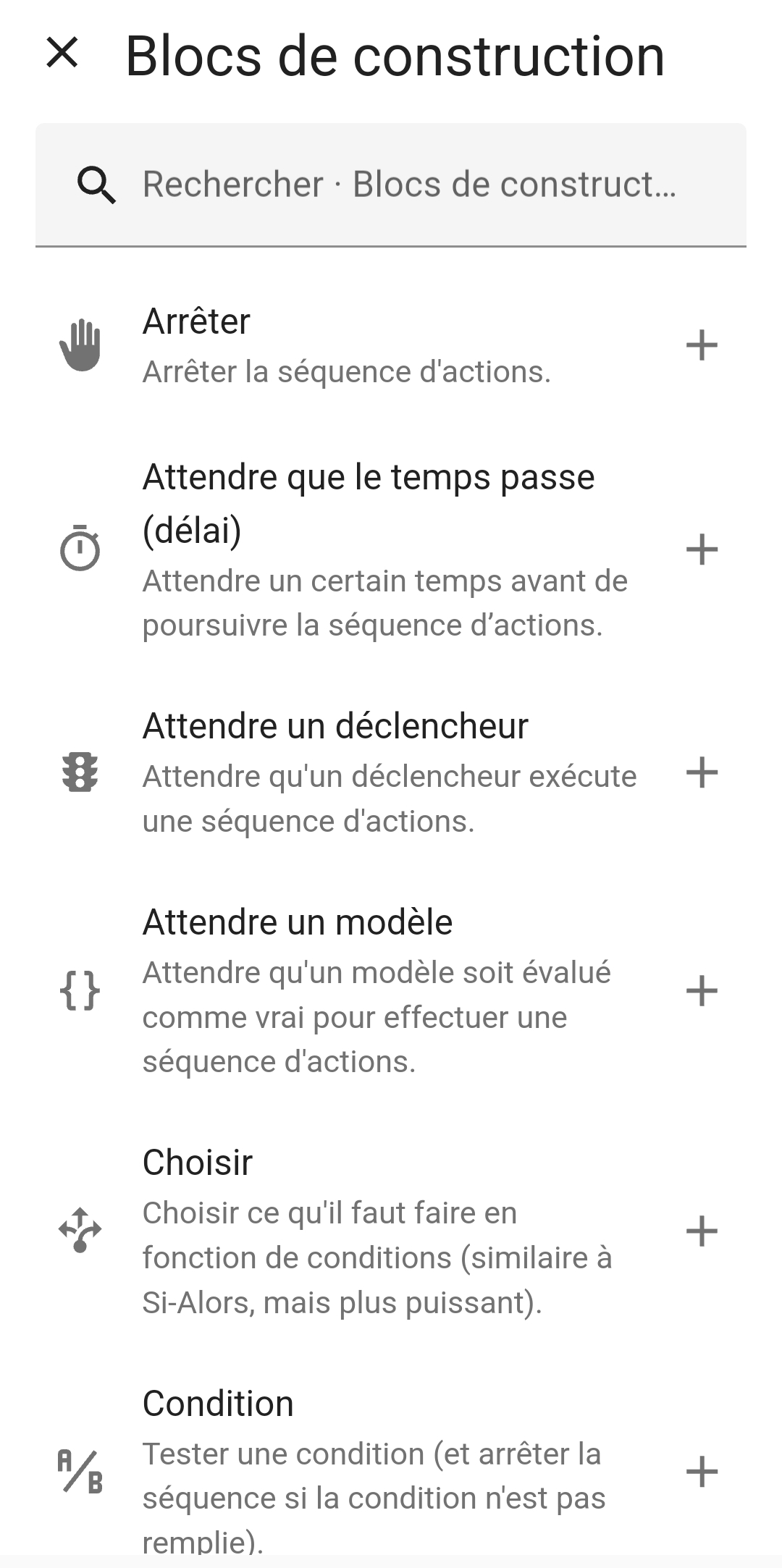Select Attendre un modèle block

(391, 991)
